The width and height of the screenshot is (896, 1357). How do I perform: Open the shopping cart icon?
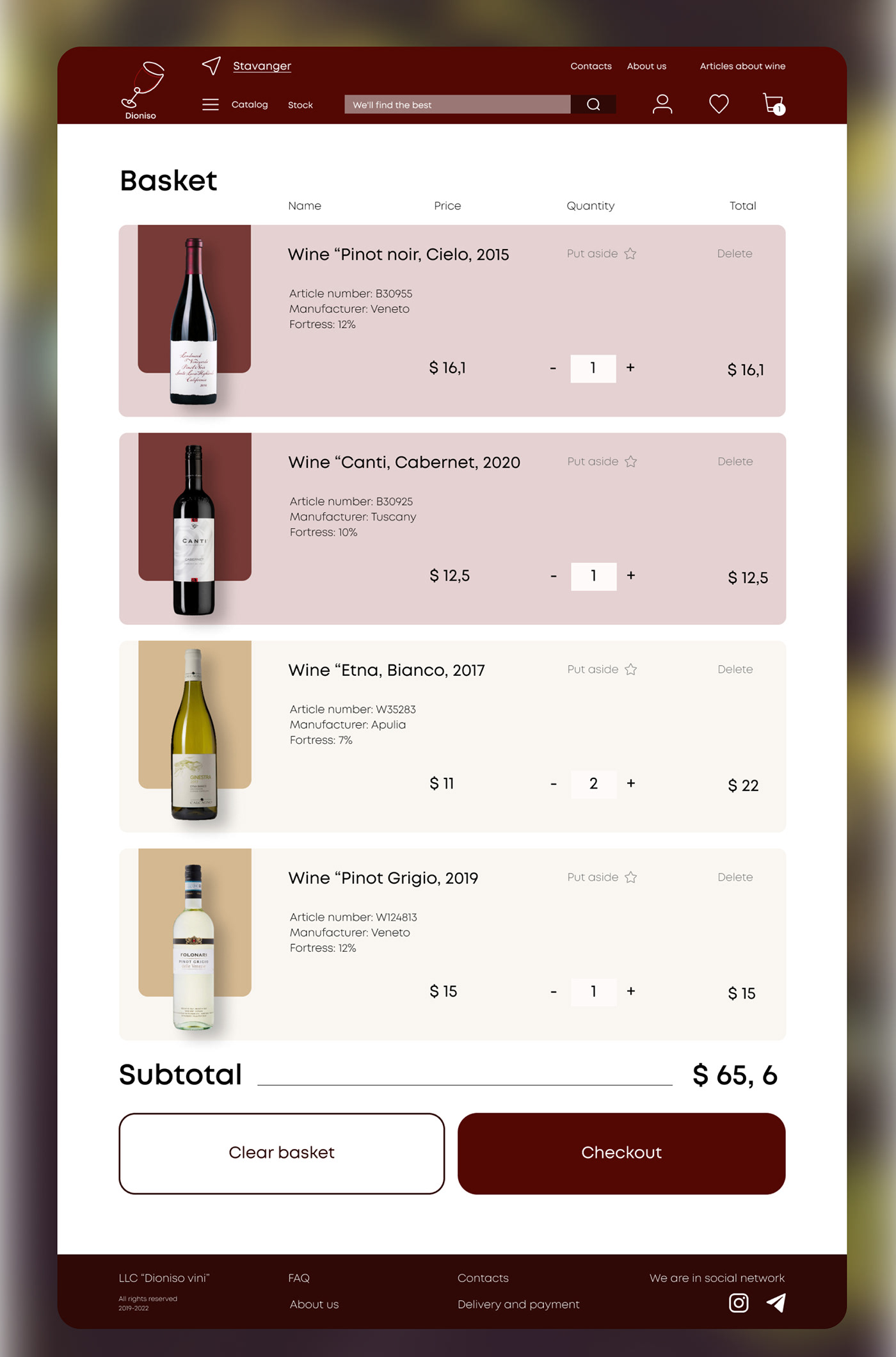click(x=773, y=104)
